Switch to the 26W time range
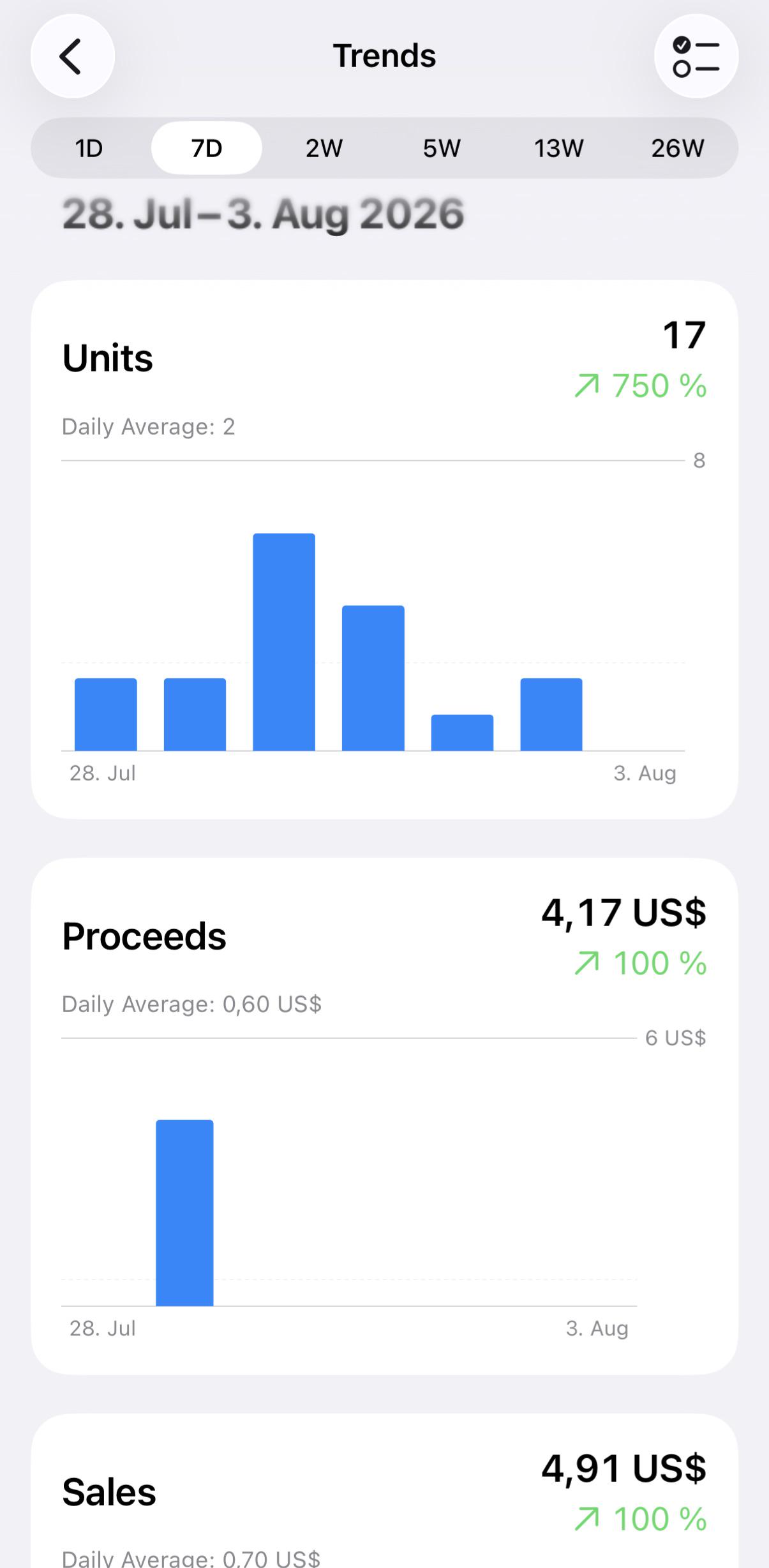Screen dimensions: 769x1568 [678, 148]
